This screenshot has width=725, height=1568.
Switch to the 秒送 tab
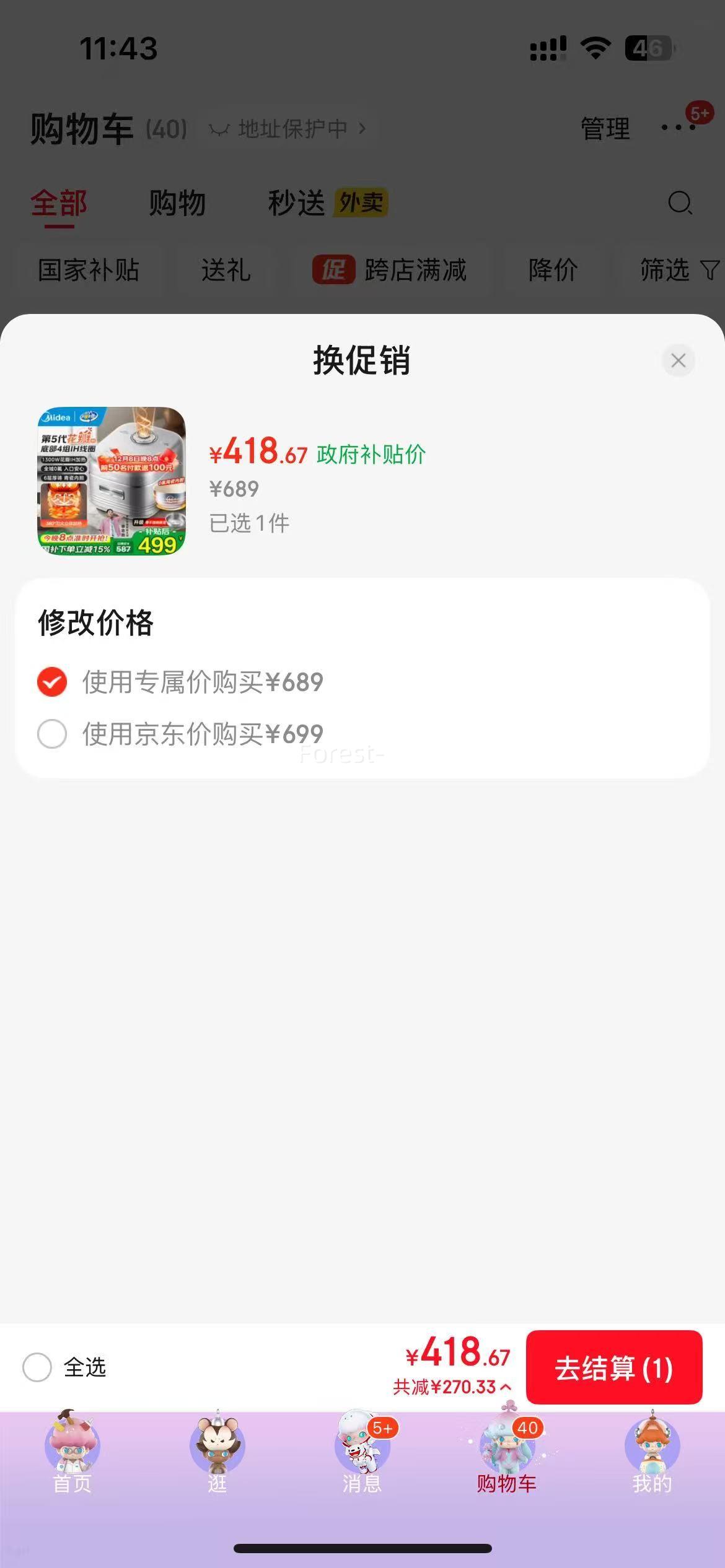(296, 203)
